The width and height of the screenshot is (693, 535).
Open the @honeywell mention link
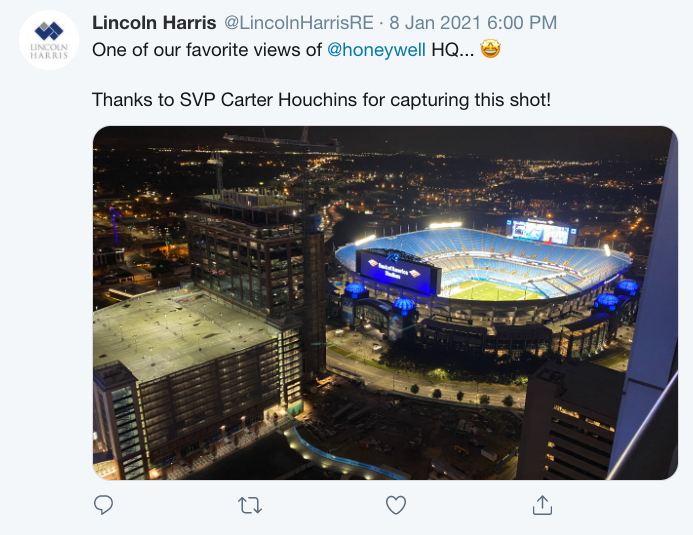[376, 49]
